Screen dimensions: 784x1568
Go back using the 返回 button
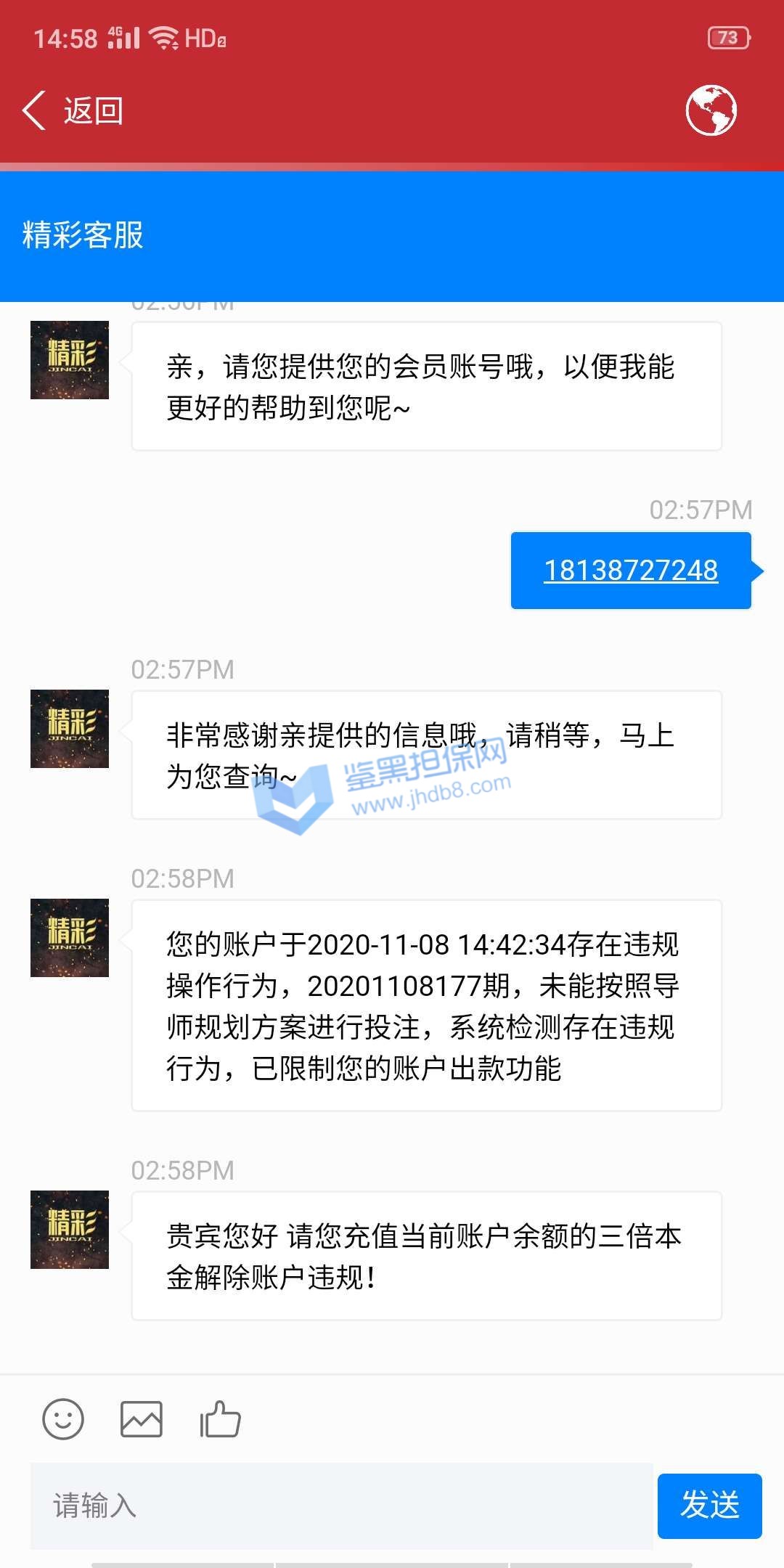coord(73,111)
